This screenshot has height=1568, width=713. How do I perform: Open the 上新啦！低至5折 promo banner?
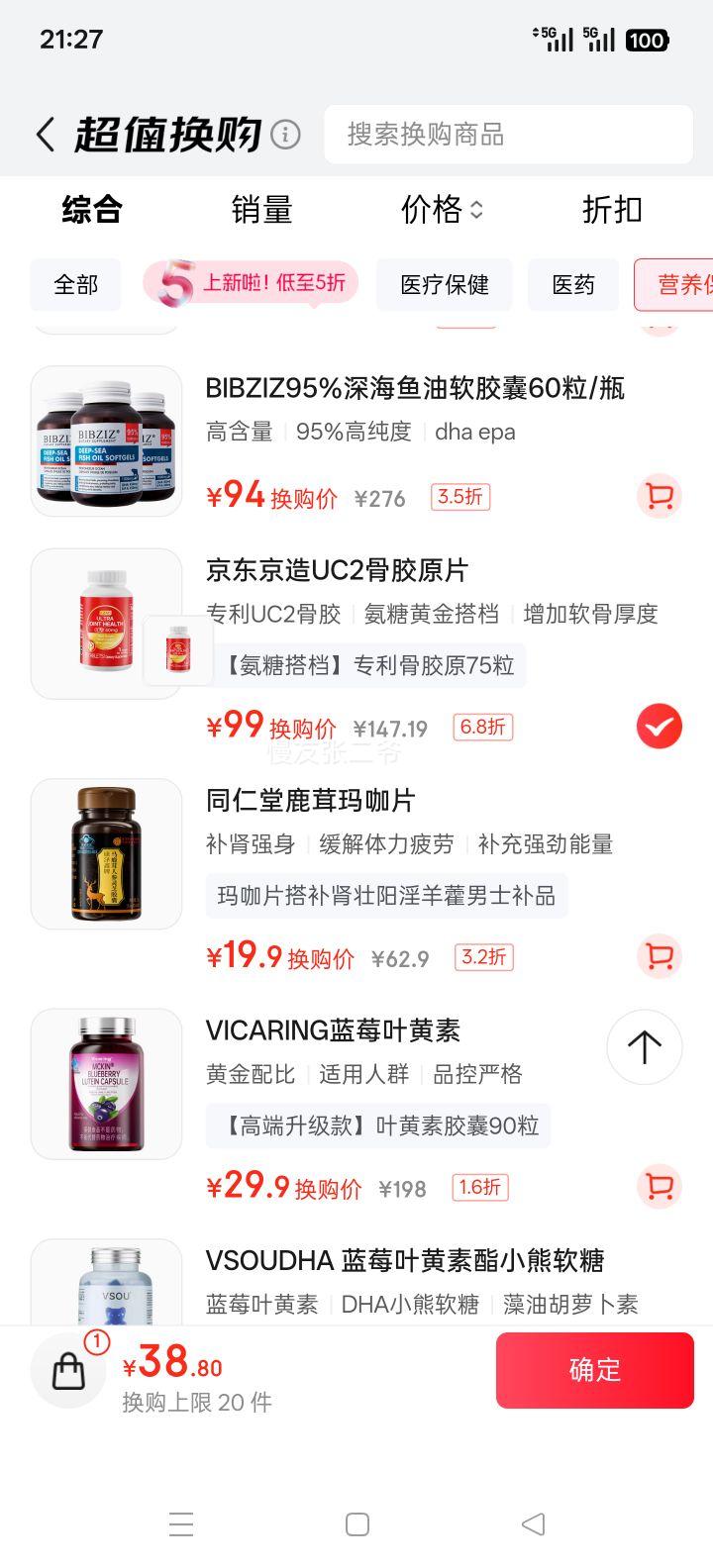(248, 284)
